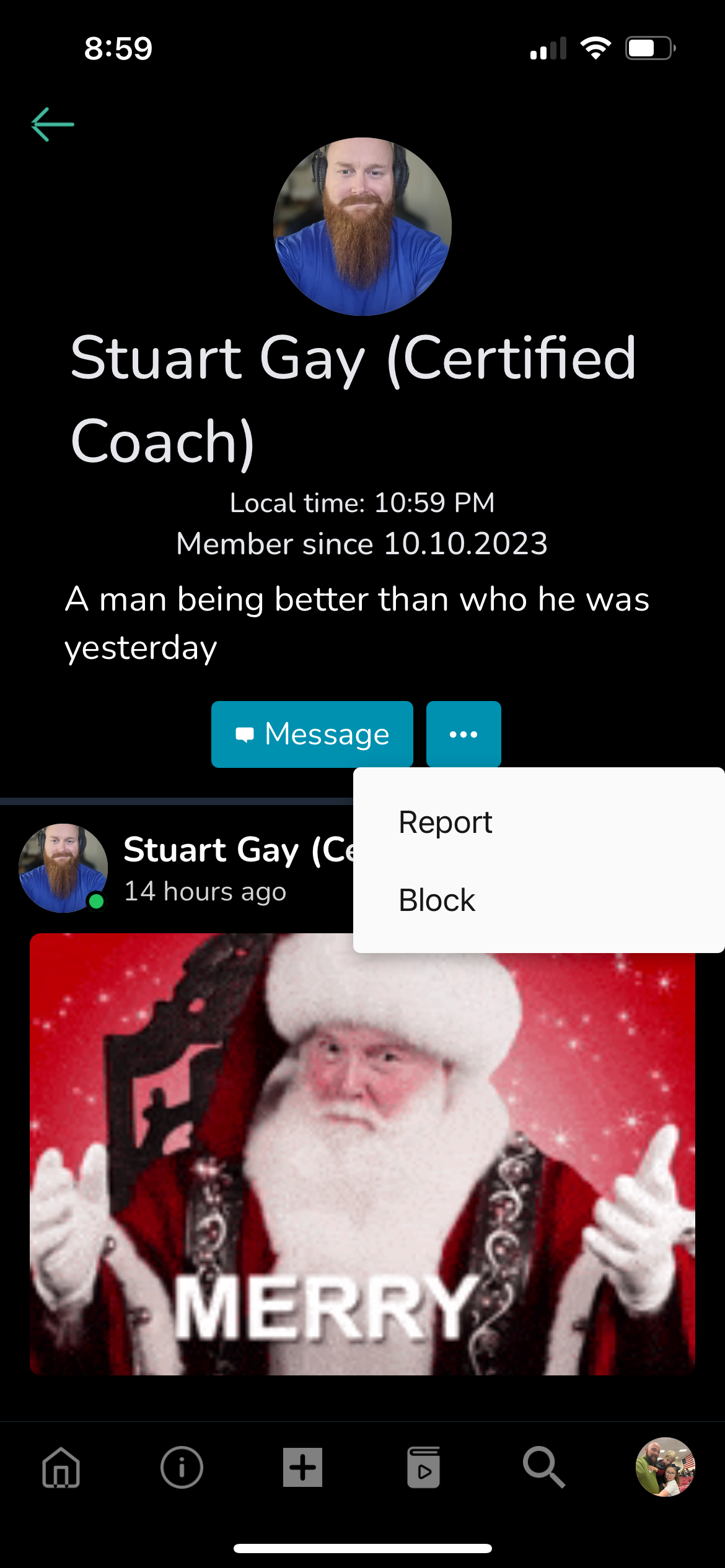Open the Merry Santa GIF post
Viewport: 725px width, 1568px height.
[362, 1177]
